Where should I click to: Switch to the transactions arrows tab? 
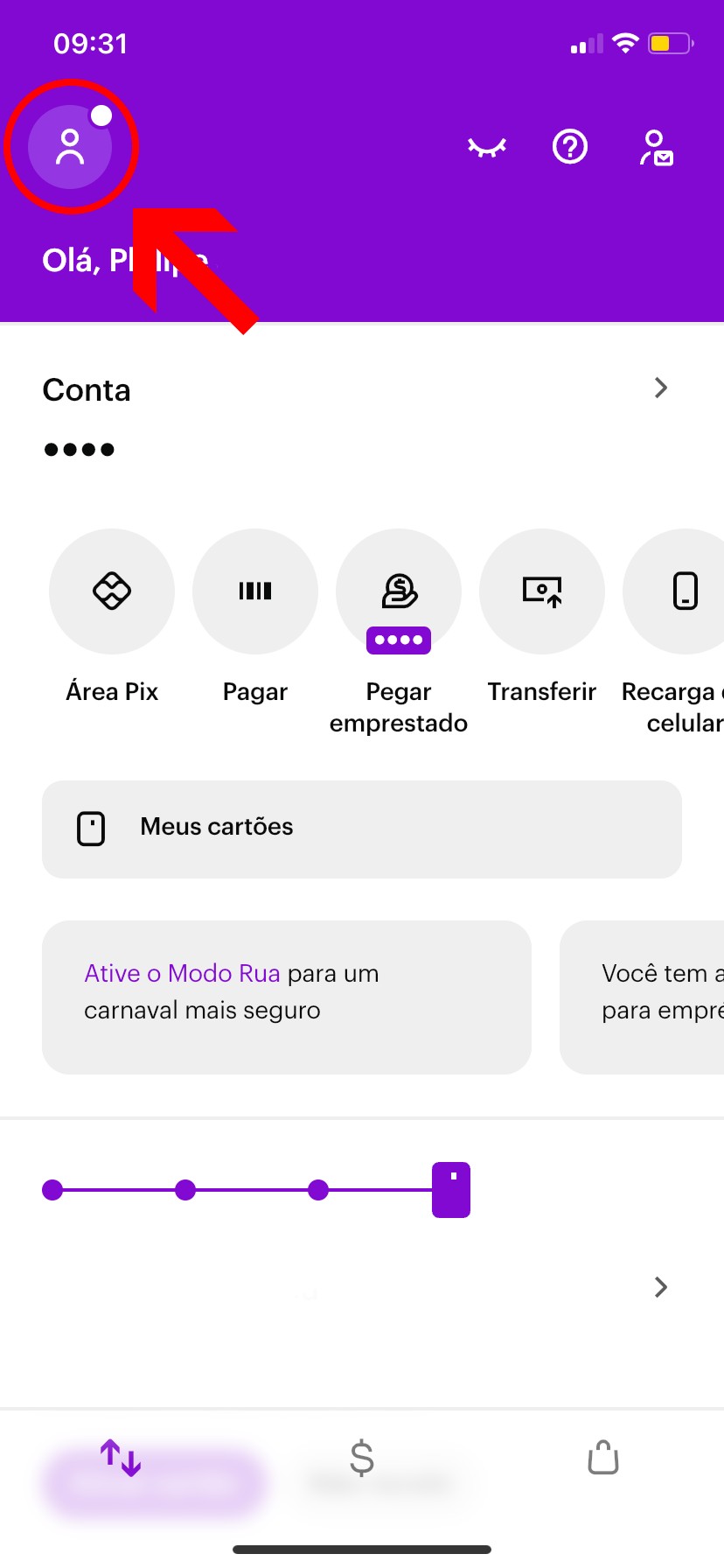(x=121, y=1458)
